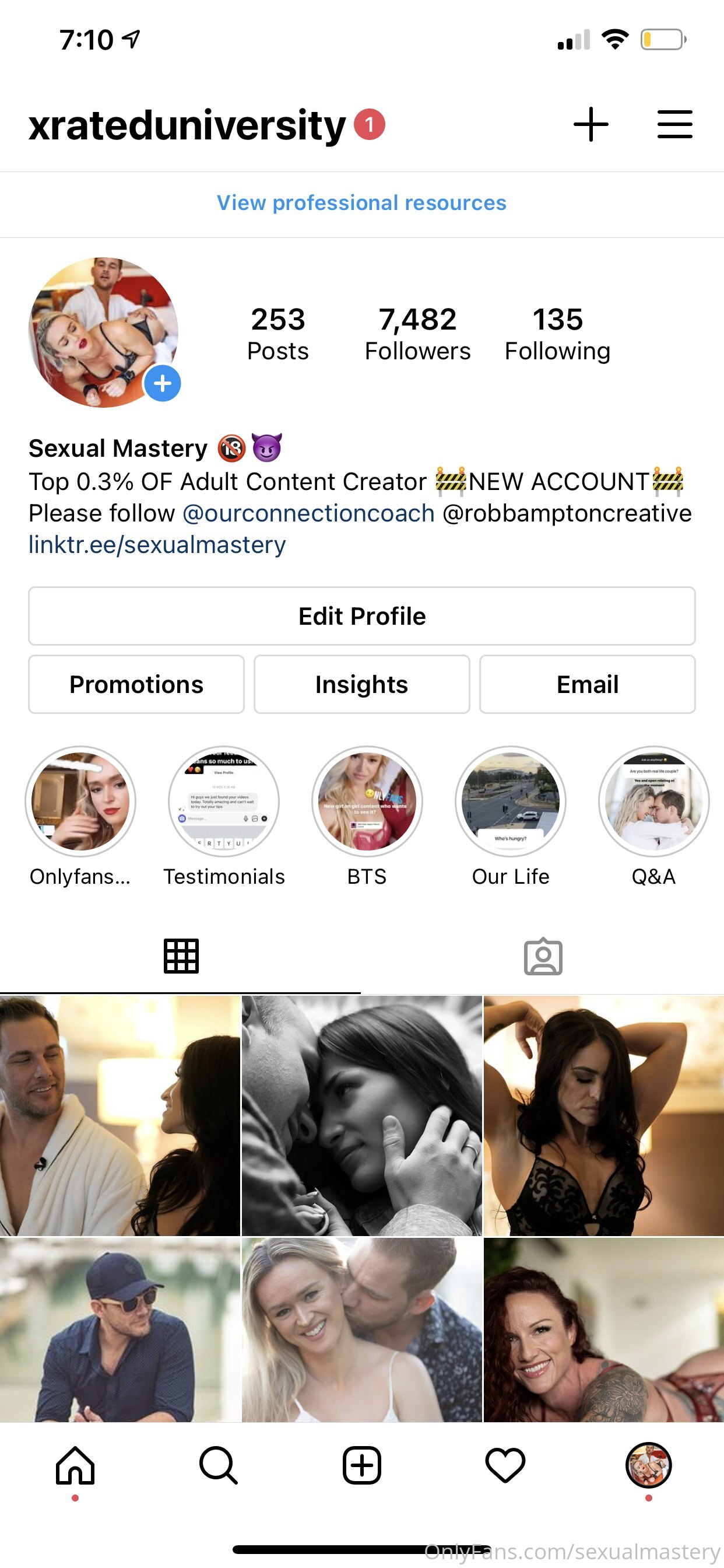Open the linktr.ee/sexualmastery link
This screenshot has width=724, height=1568.
pos(157,545)
